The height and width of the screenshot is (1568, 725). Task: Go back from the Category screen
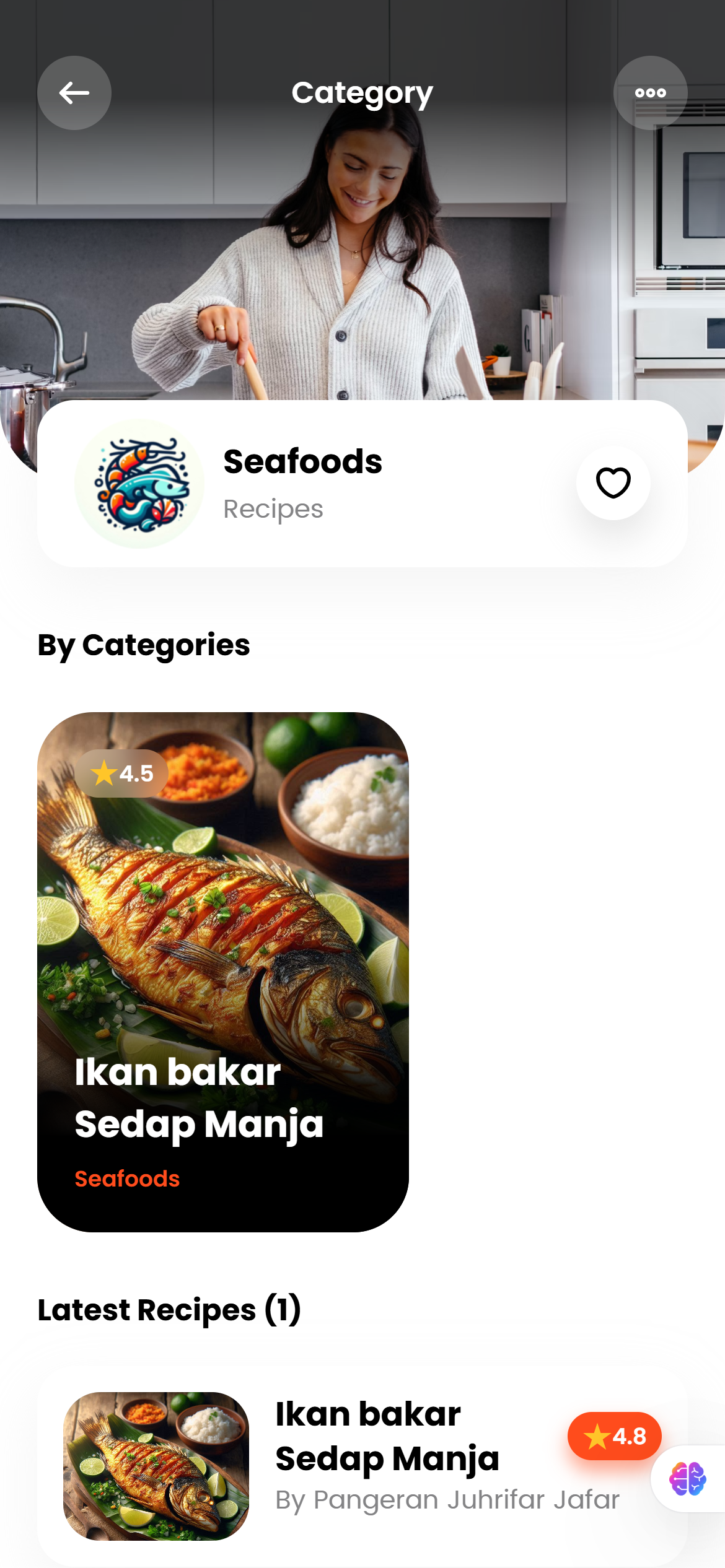(x=74, y=93)
